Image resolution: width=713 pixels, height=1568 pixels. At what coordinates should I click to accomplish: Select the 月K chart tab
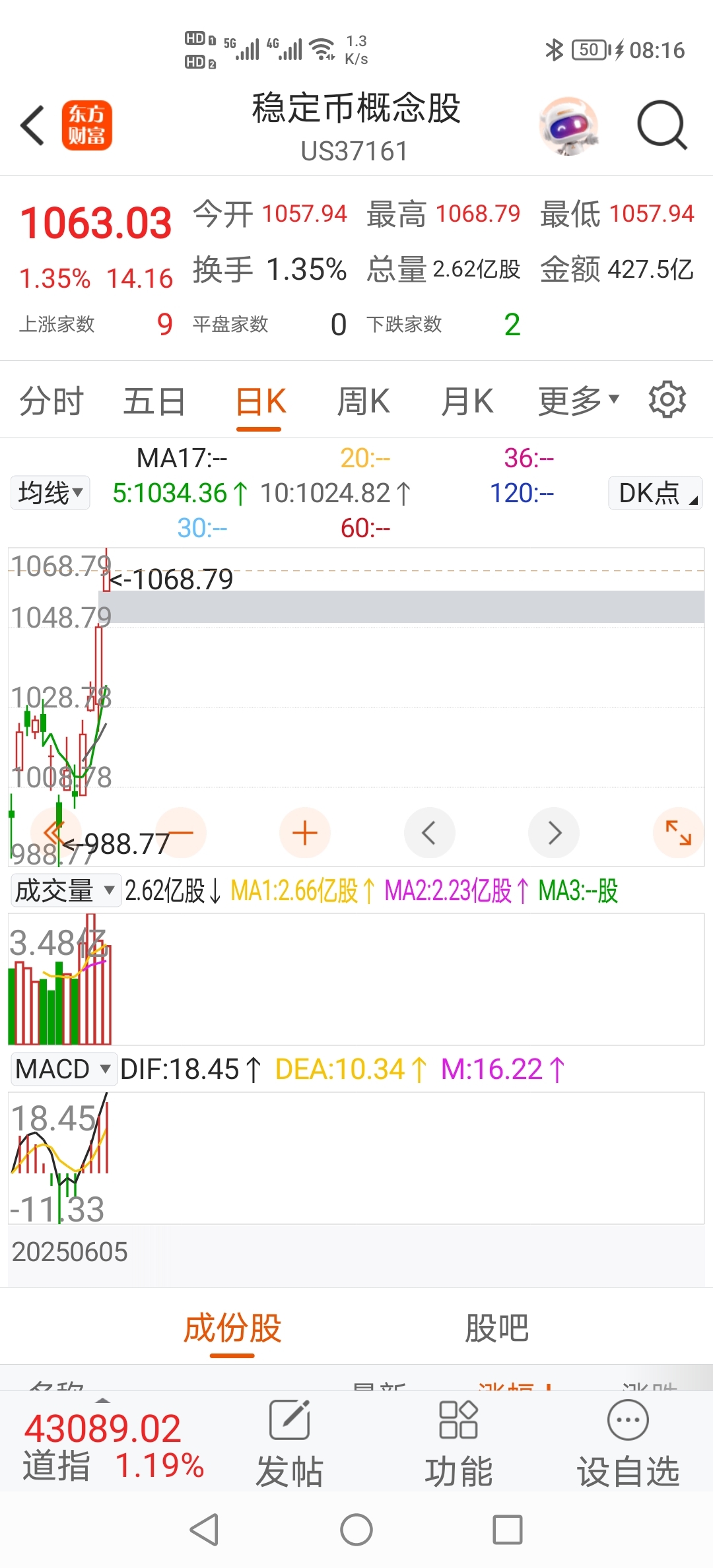click(x=467, y=401)
